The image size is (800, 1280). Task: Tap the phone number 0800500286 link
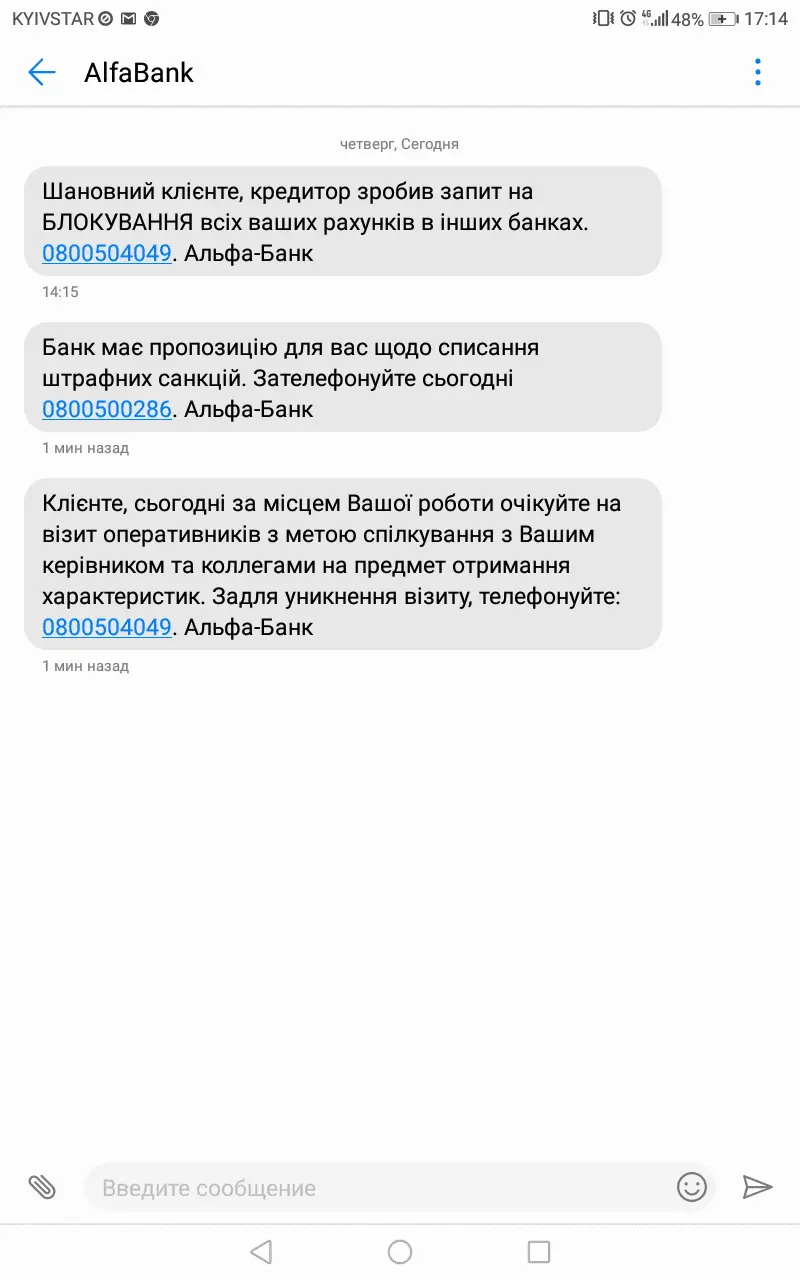[107, 409]
